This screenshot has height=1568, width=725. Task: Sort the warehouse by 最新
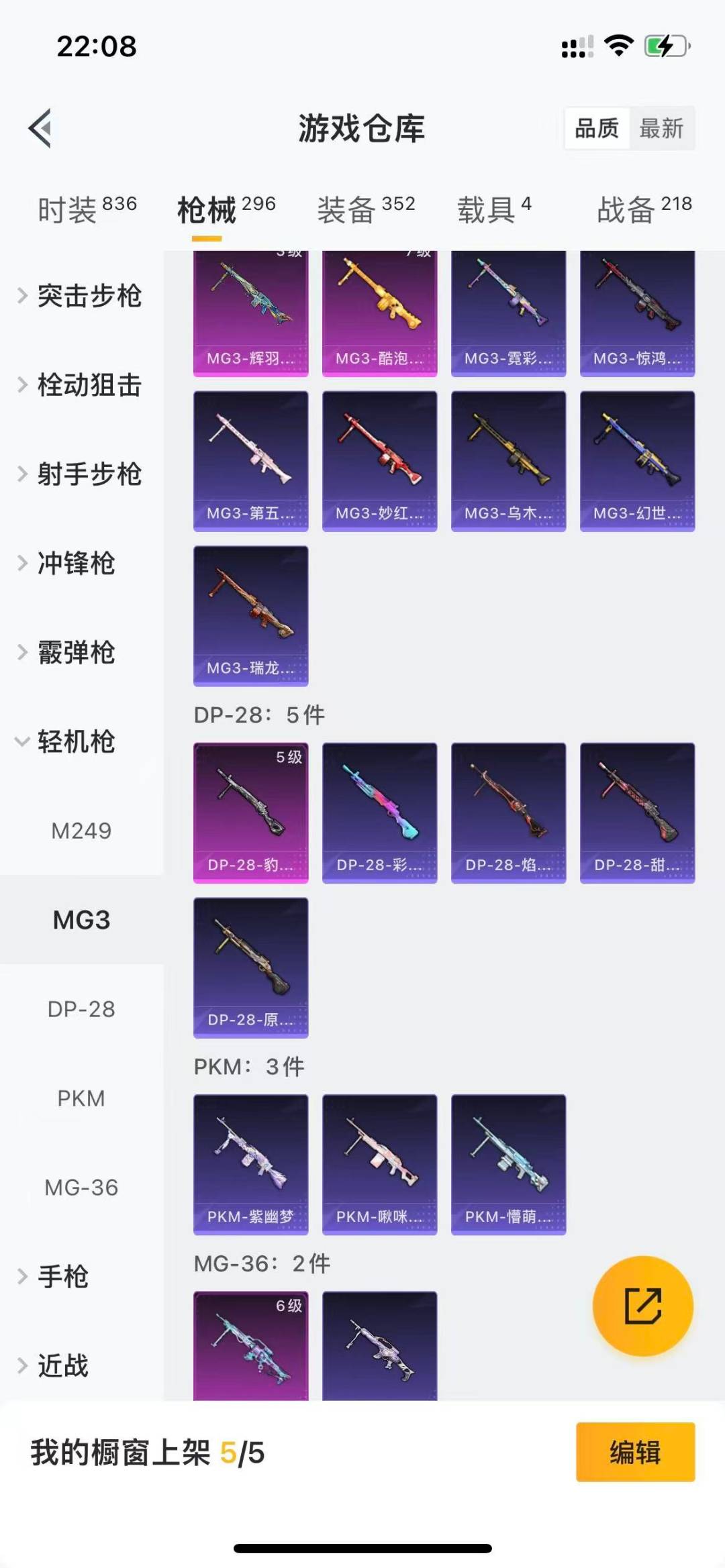tap(661, 128)
